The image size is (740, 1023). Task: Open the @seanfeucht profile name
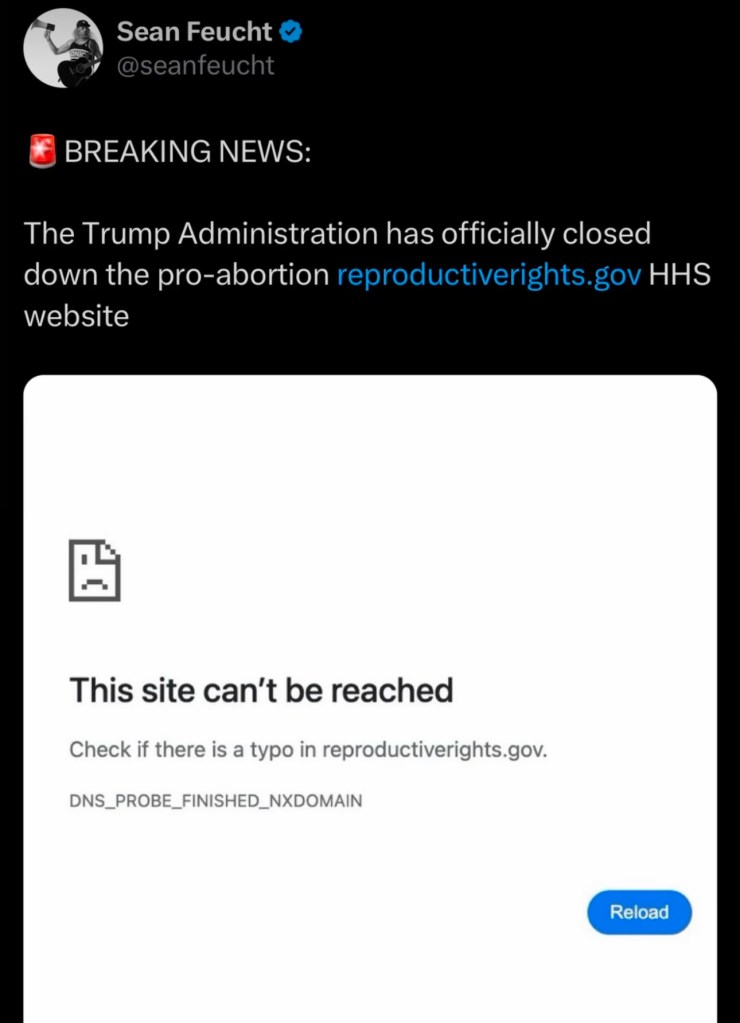pos(196,65)
